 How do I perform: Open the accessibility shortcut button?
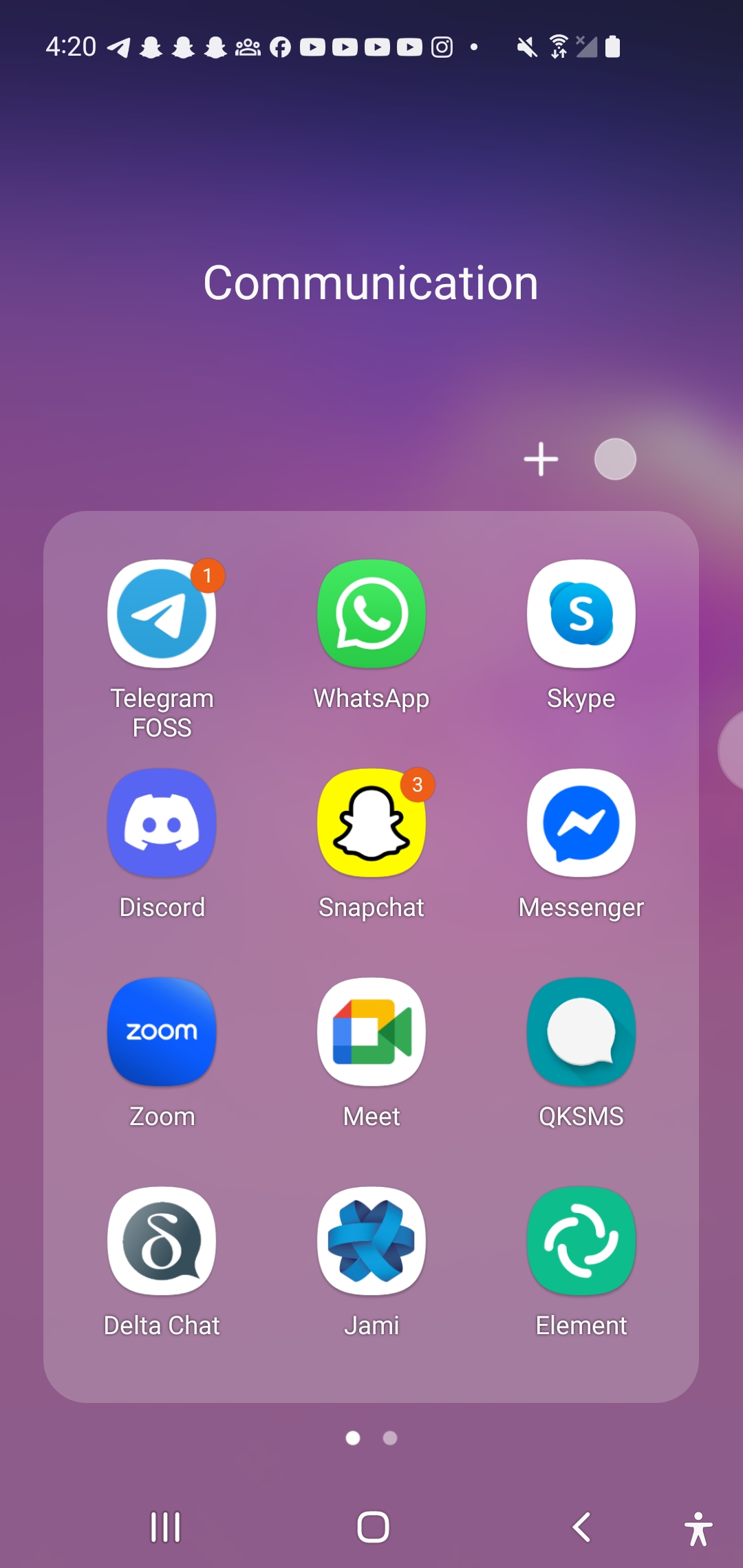(698, 1529)
